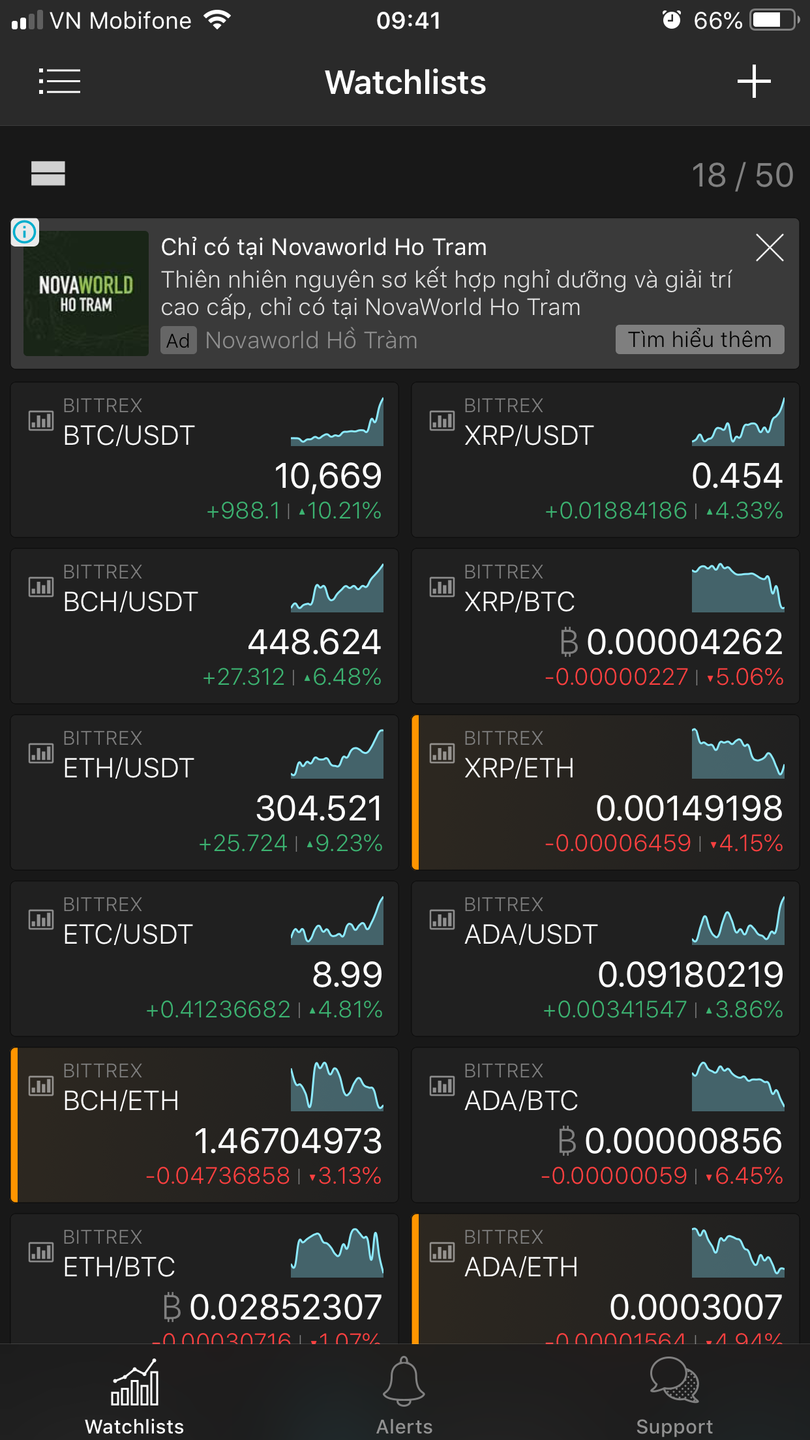
Task: Select the ADA/USDT card
Action: coord(605,958)
